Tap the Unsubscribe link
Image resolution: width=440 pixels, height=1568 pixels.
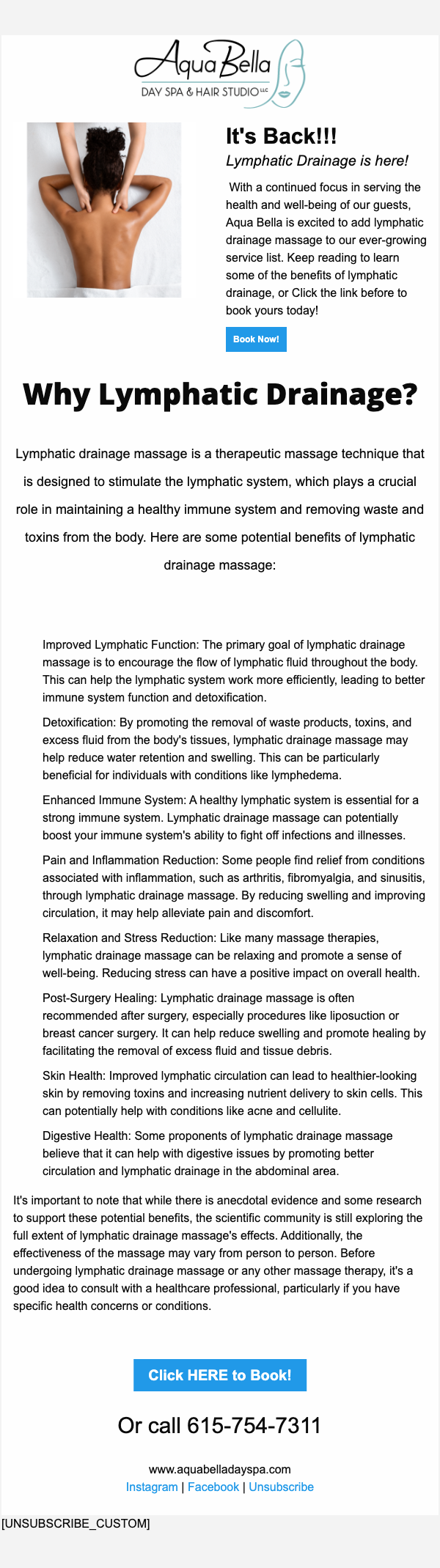[282, 1487]
